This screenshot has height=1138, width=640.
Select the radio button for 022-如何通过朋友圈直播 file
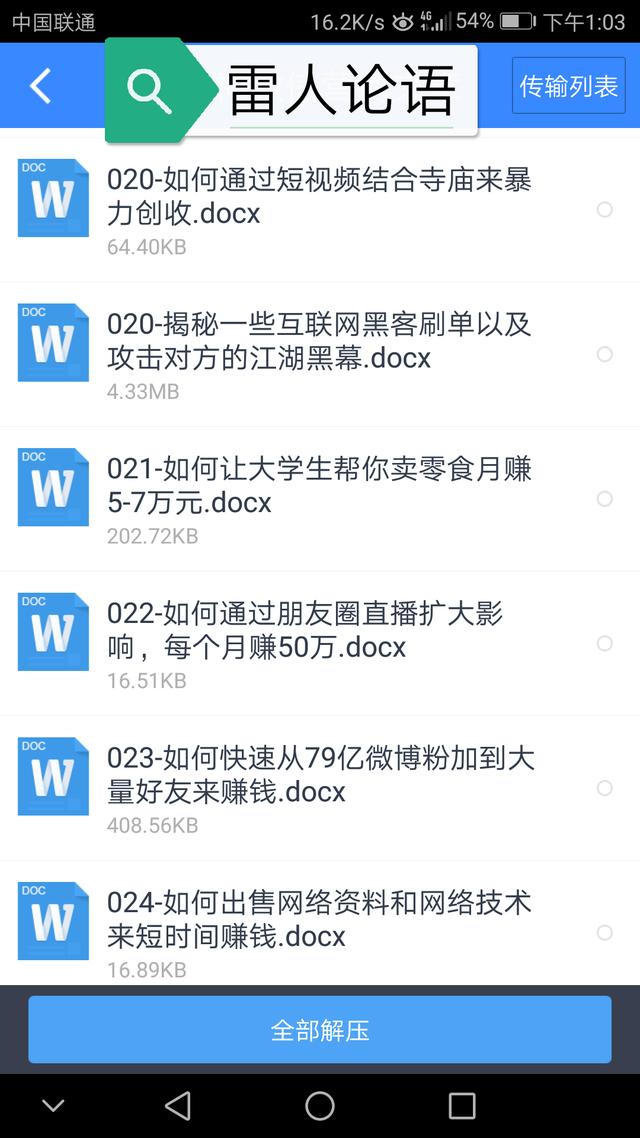pos(604,643)
